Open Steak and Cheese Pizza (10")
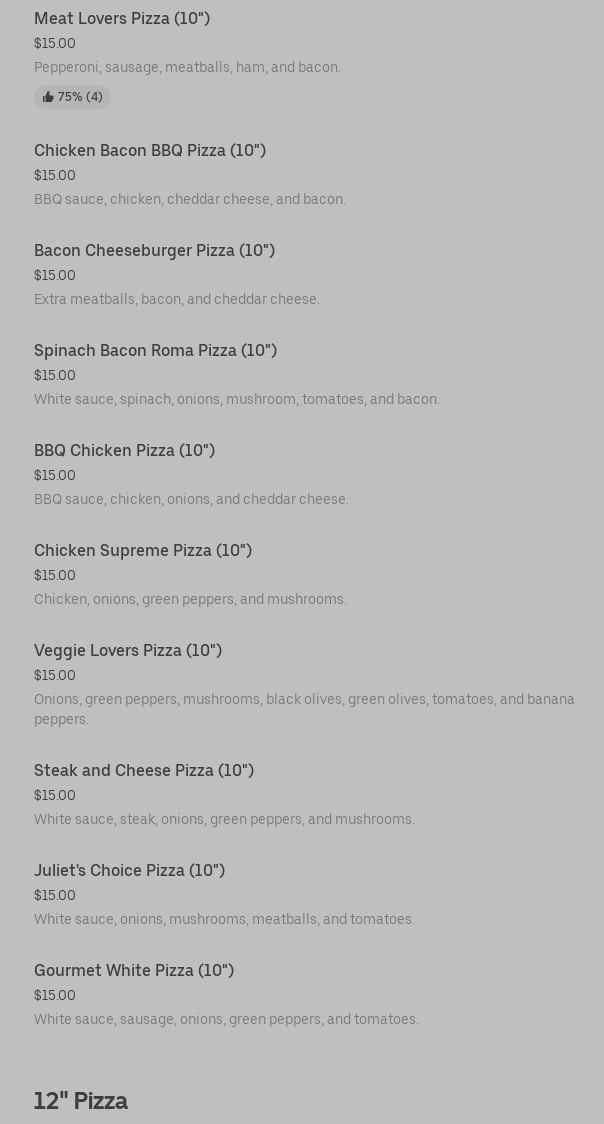This screenshot has height=1124, width=604. coord(144,771)
